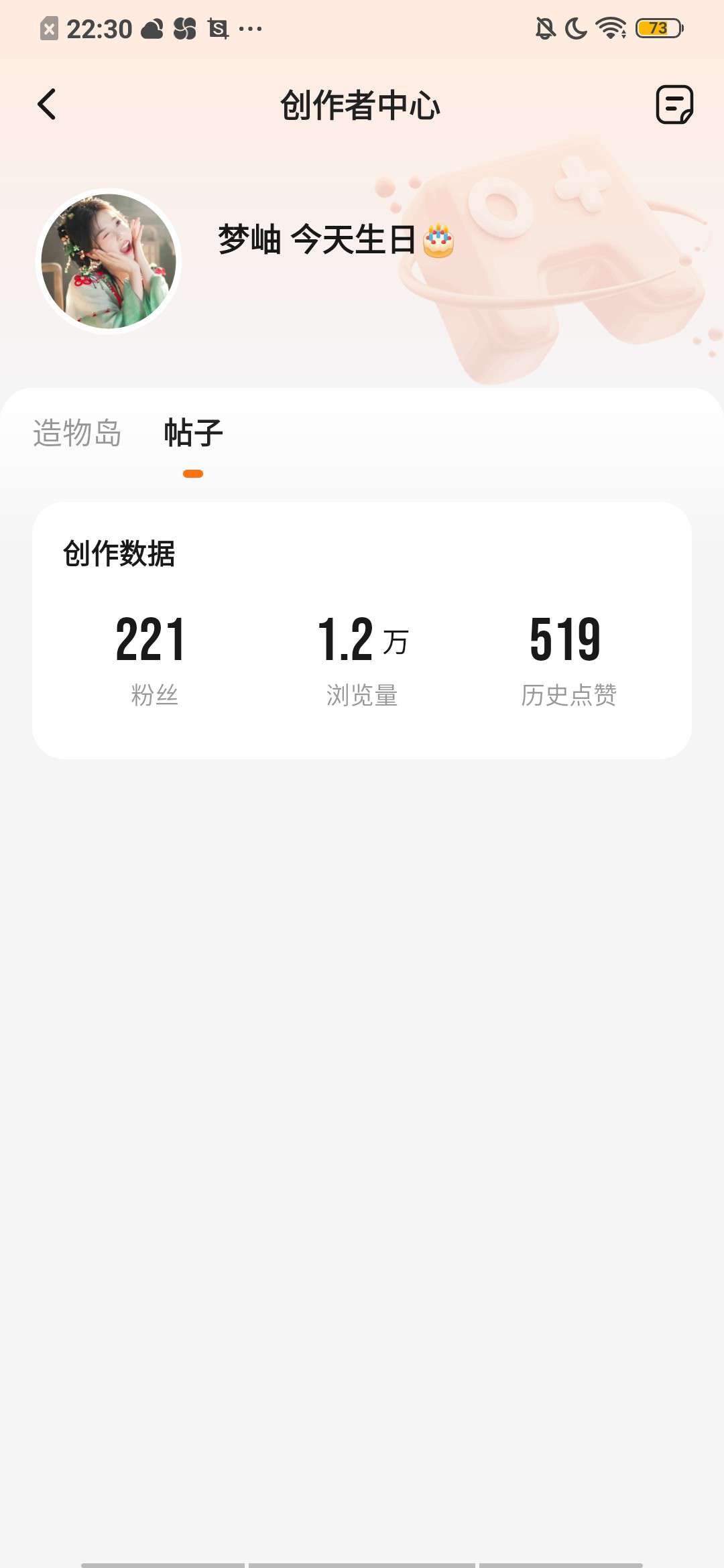
Task: Go back from 创作者中心
Action: [47, 105]
